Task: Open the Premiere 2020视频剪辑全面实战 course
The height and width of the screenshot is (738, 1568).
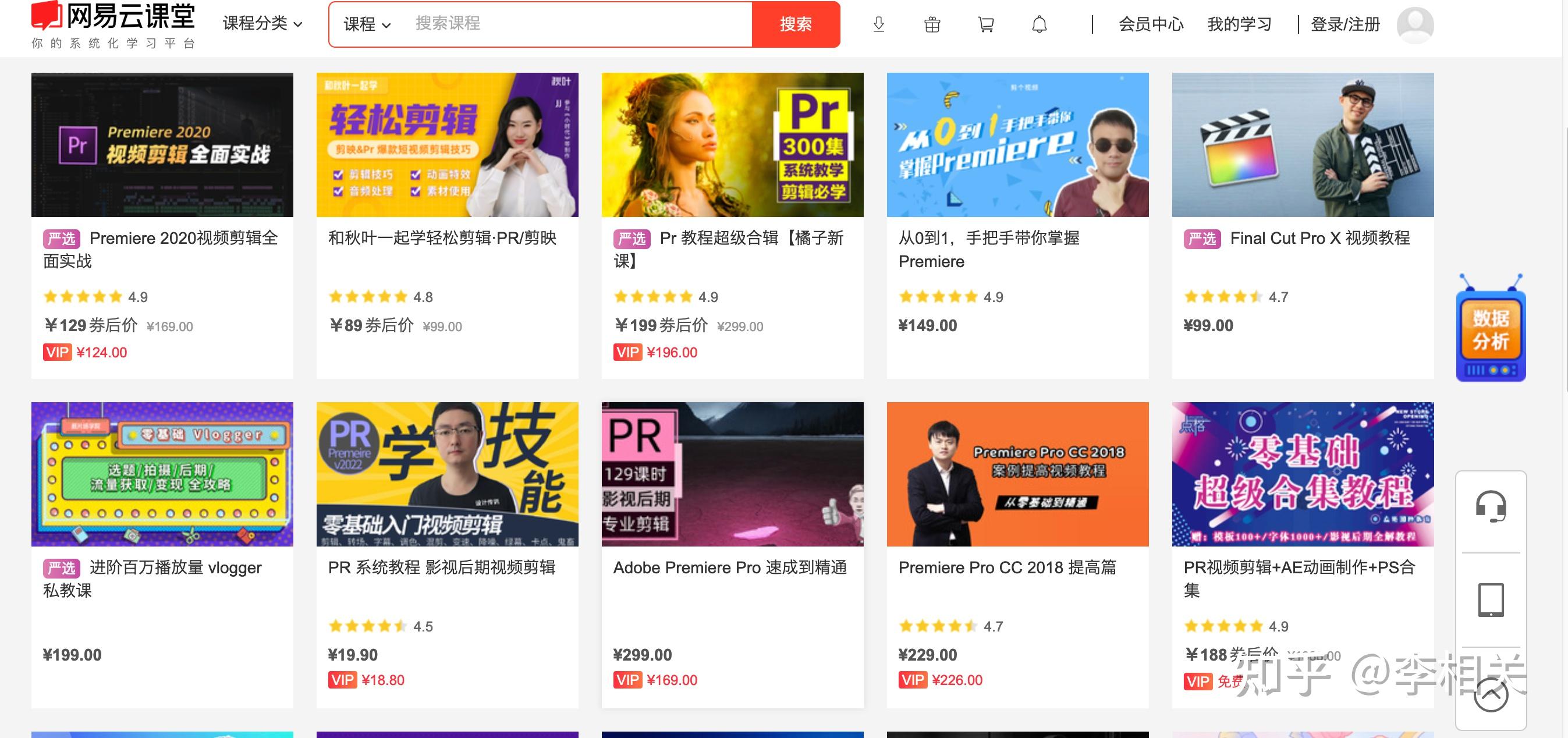Action: (x=162, y=145)
